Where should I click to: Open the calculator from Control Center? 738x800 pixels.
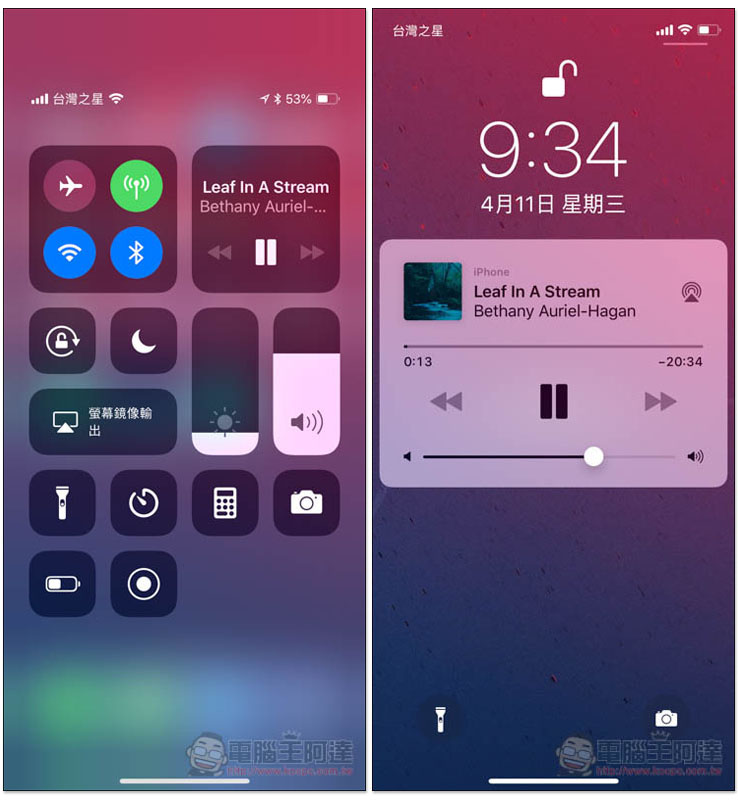(225, 503)
